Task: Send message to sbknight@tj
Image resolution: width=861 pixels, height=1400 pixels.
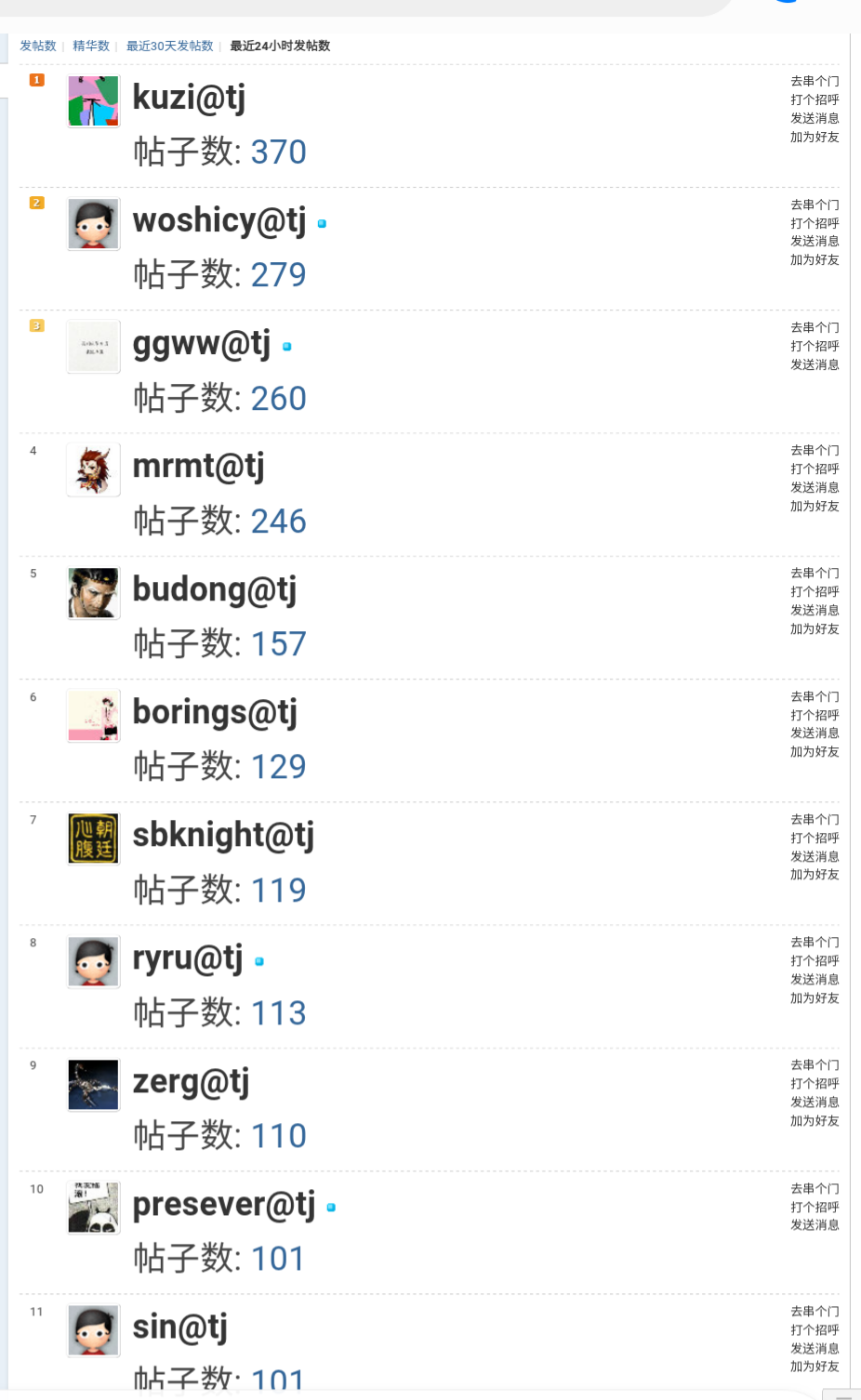Action: tap(815, 856)
